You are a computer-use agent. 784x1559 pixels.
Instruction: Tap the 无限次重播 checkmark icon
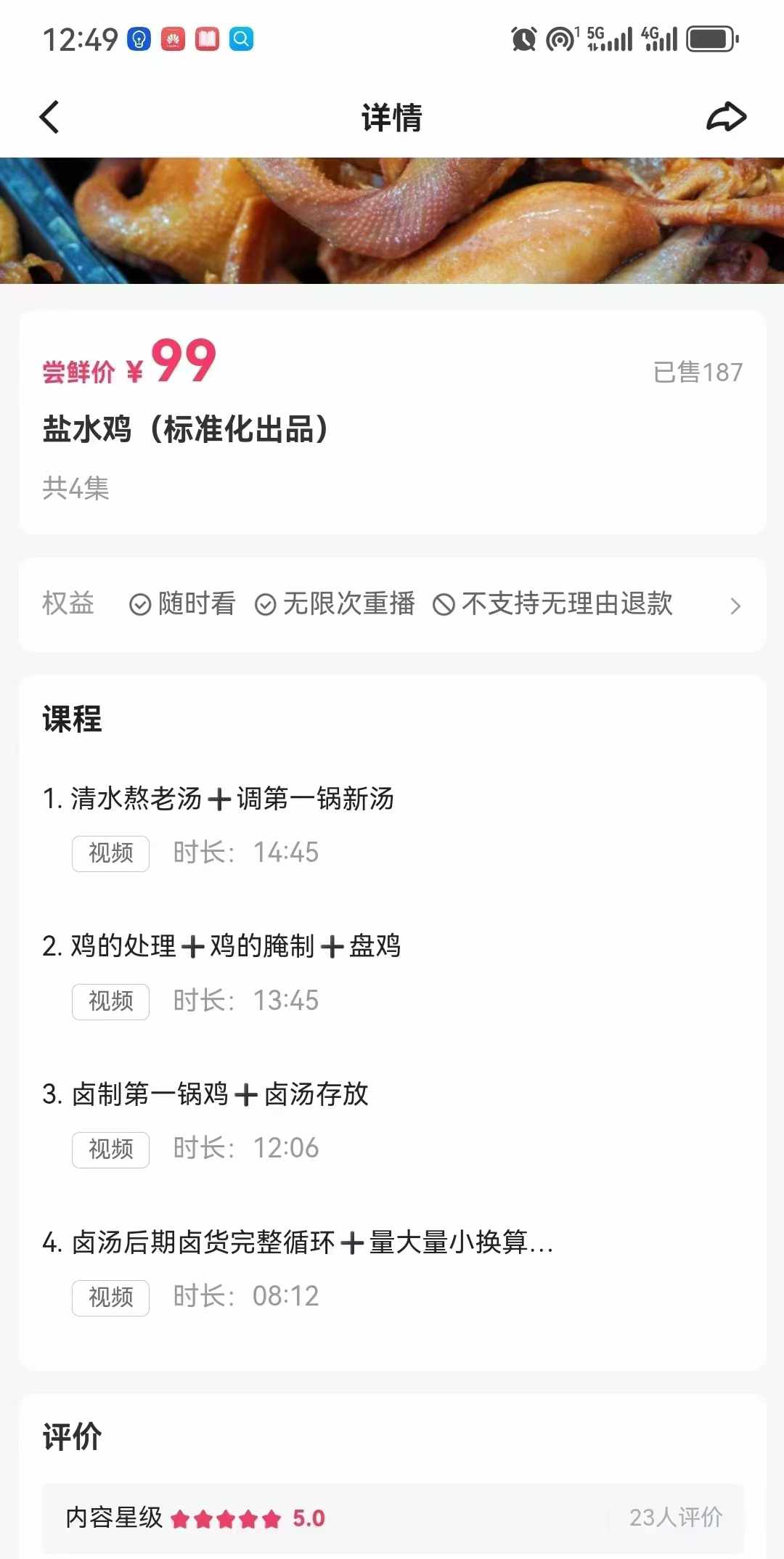pyautogui.click(x=264, y=603)
